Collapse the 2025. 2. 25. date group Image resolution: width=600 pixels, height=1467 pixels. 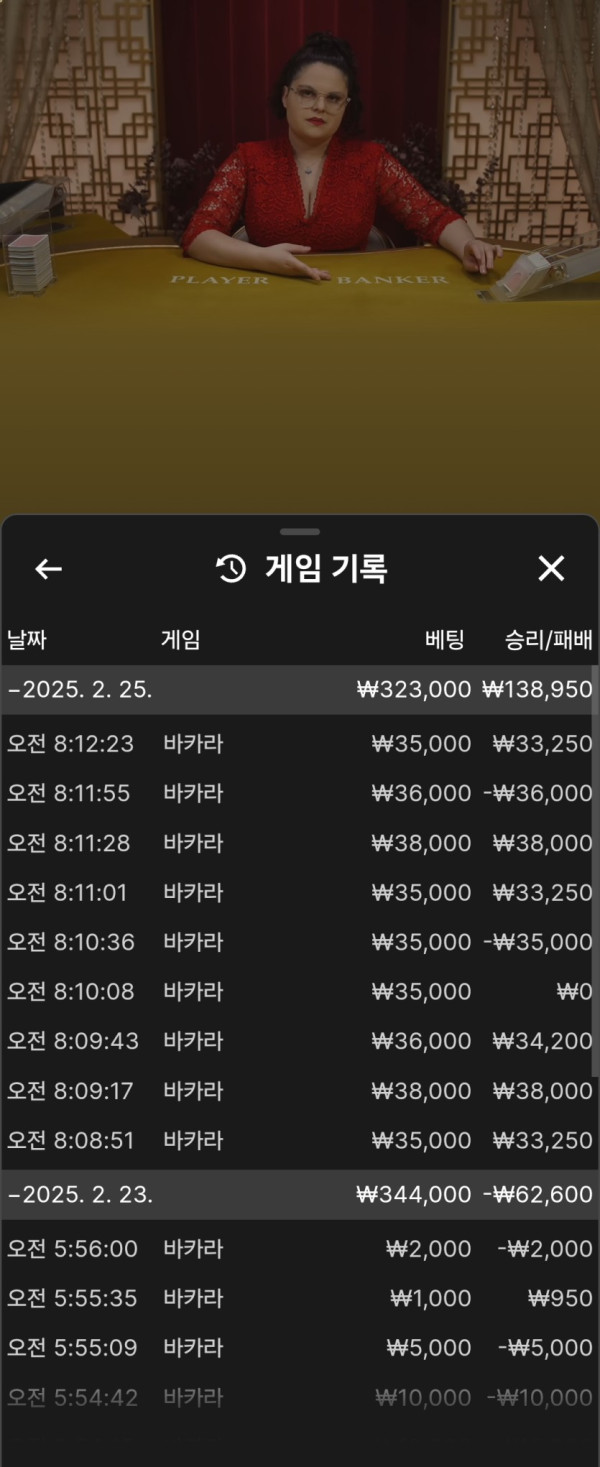coord(80,690)
